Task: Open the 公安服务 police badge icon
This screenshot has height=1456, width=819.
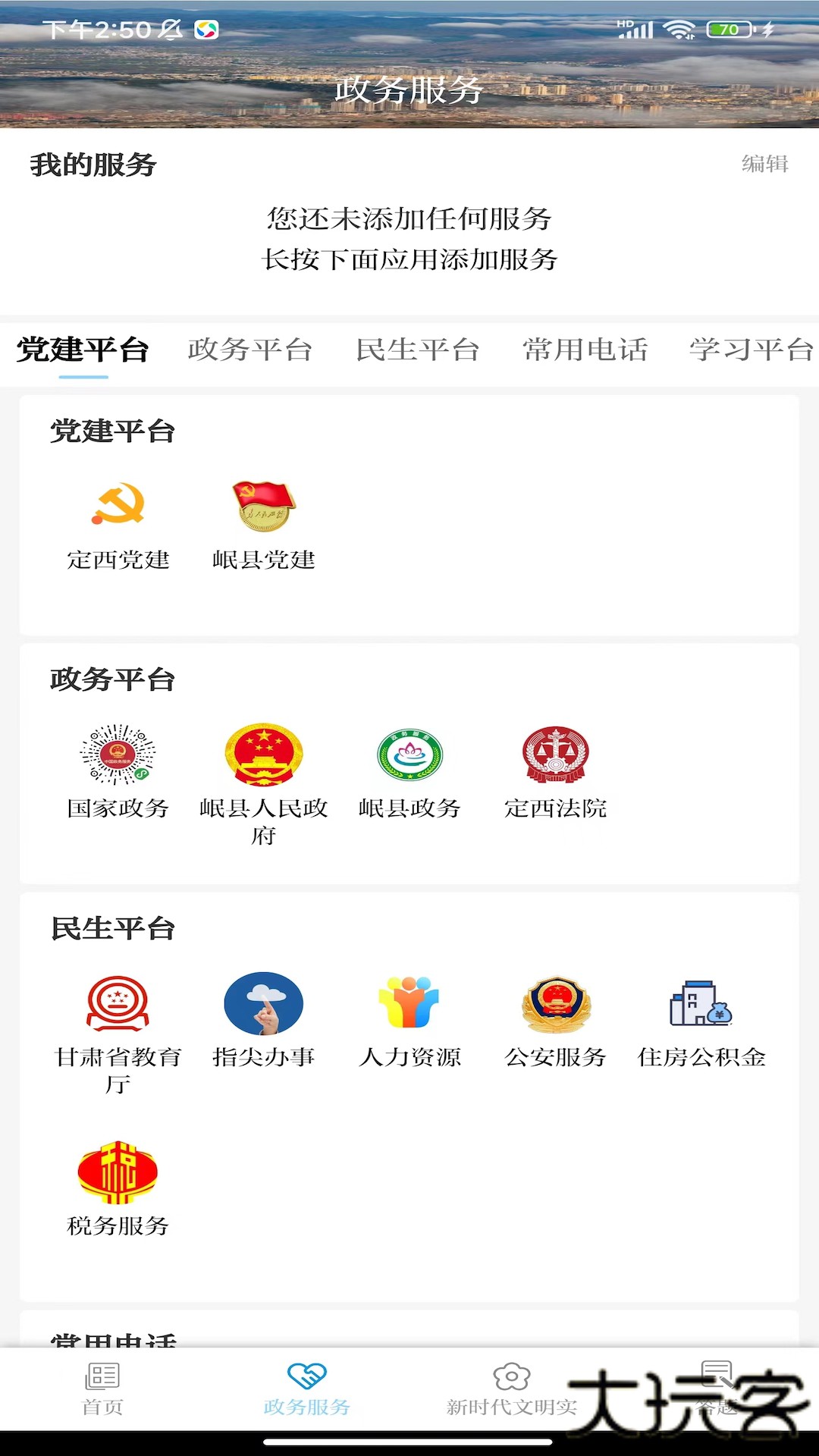Action: [554, 1003]
